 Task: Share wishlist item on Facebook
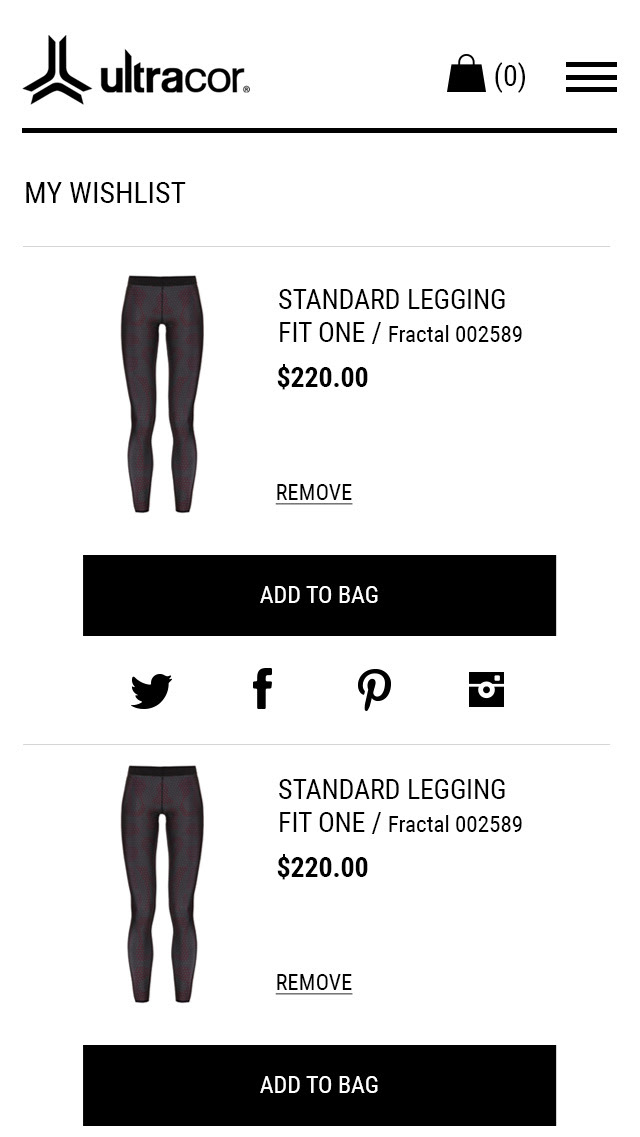[262, 689]
